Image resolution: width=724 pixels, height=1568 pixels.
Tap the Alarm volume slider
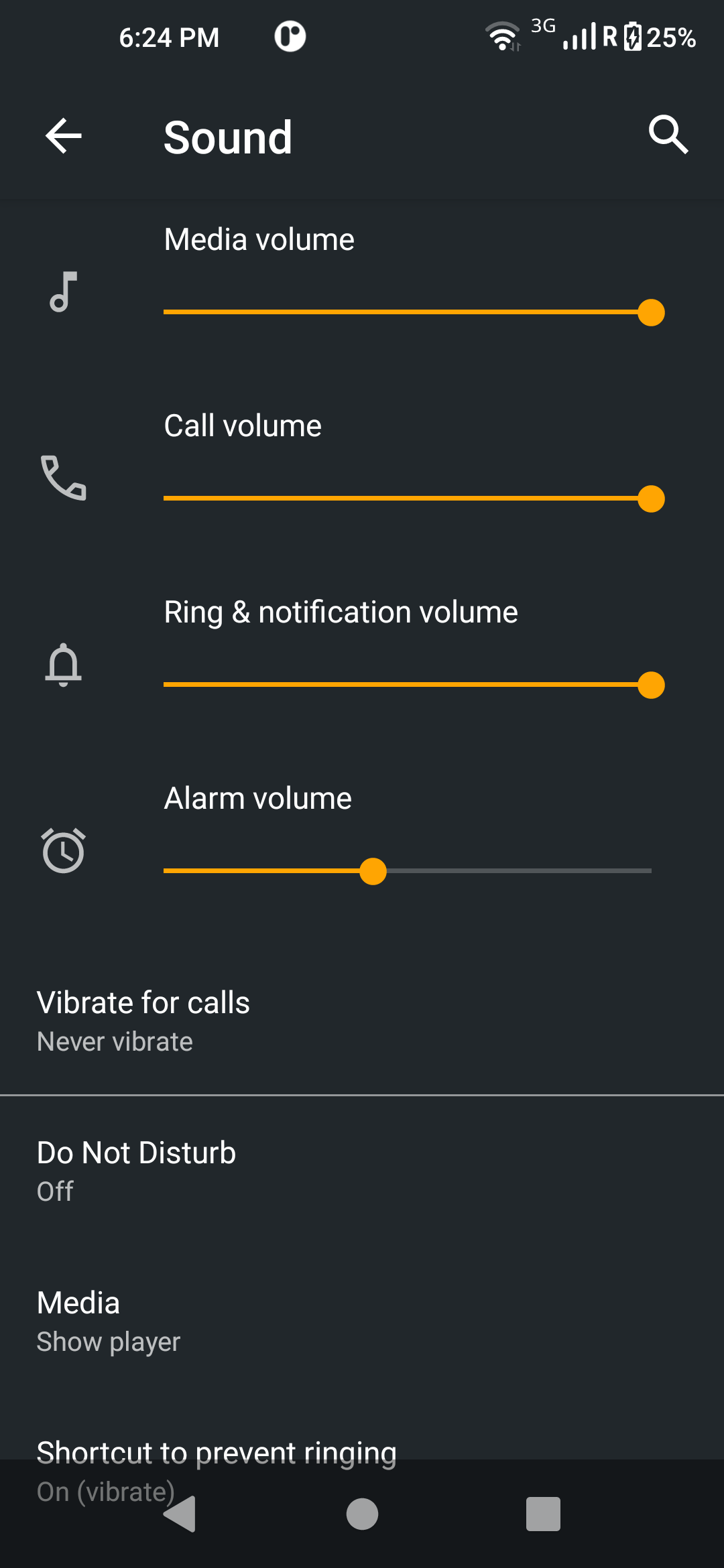tap(408, 871)
